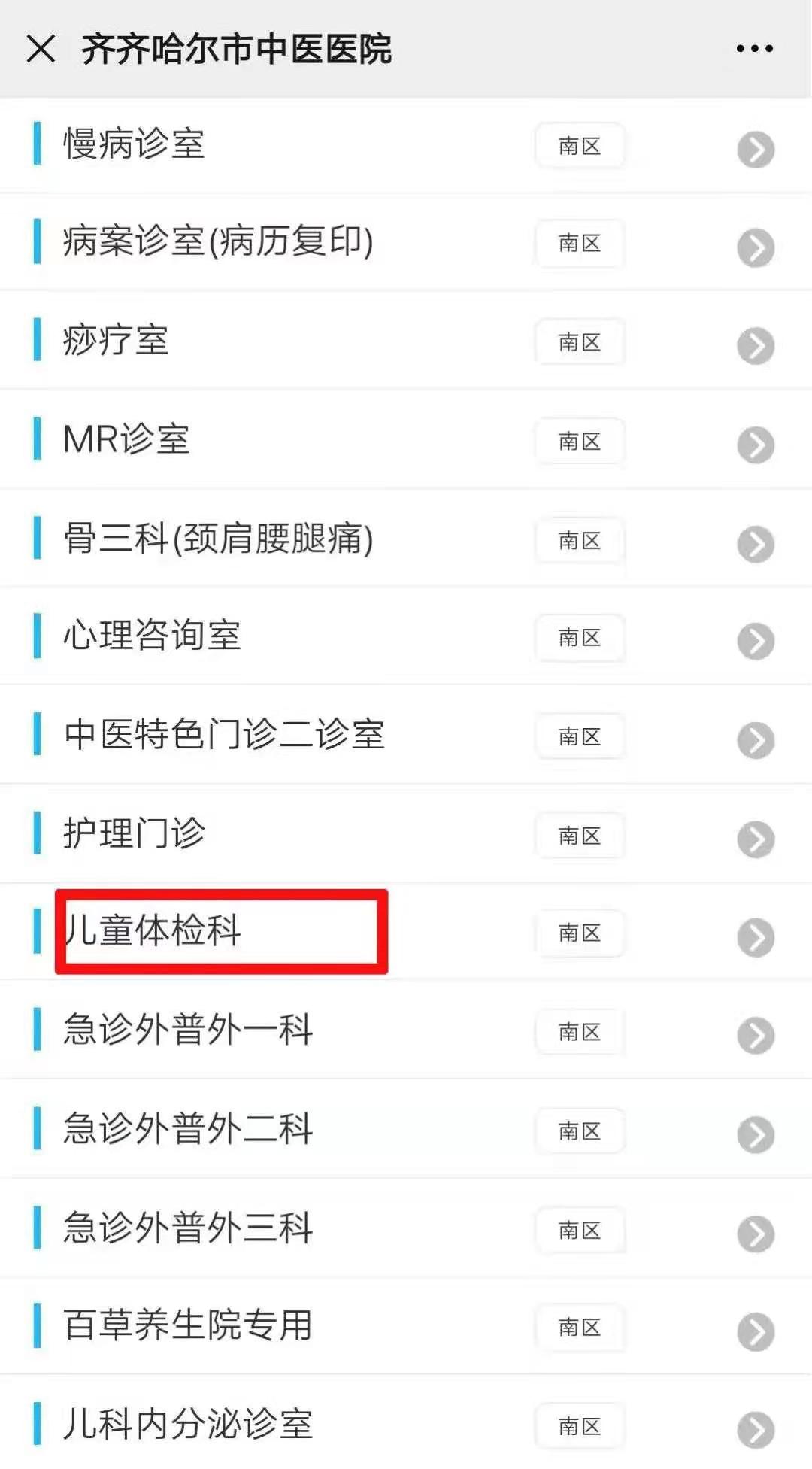Open the three-dot overflow menu
812x1469 pixels.
(754, 49)
